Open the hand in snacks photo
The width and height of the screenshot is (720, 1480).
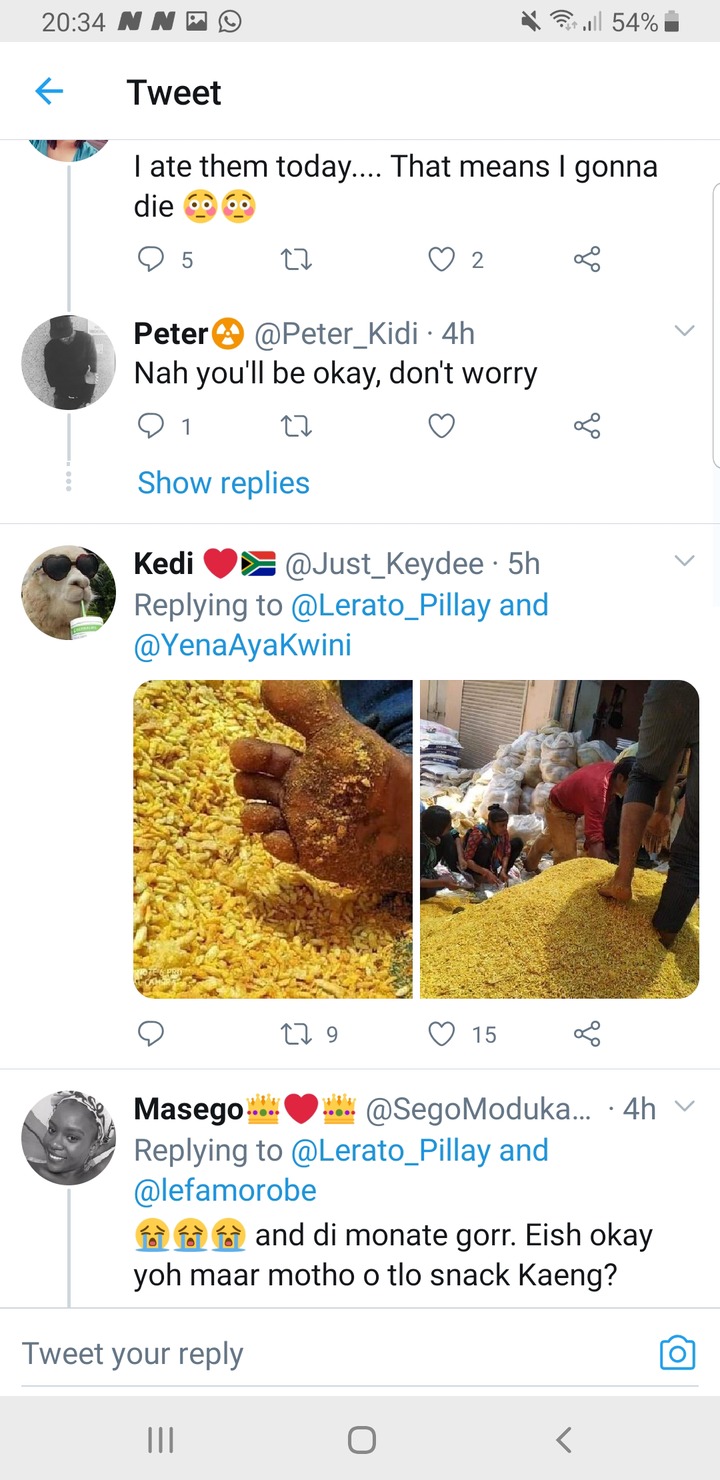click(x=273, y=839)
